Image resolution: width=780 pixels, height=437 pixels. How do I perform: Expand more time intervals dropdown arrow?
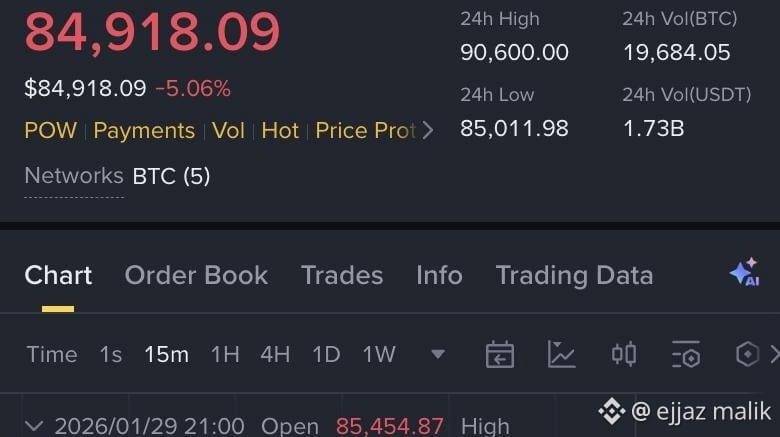click(x=437, y=354)
